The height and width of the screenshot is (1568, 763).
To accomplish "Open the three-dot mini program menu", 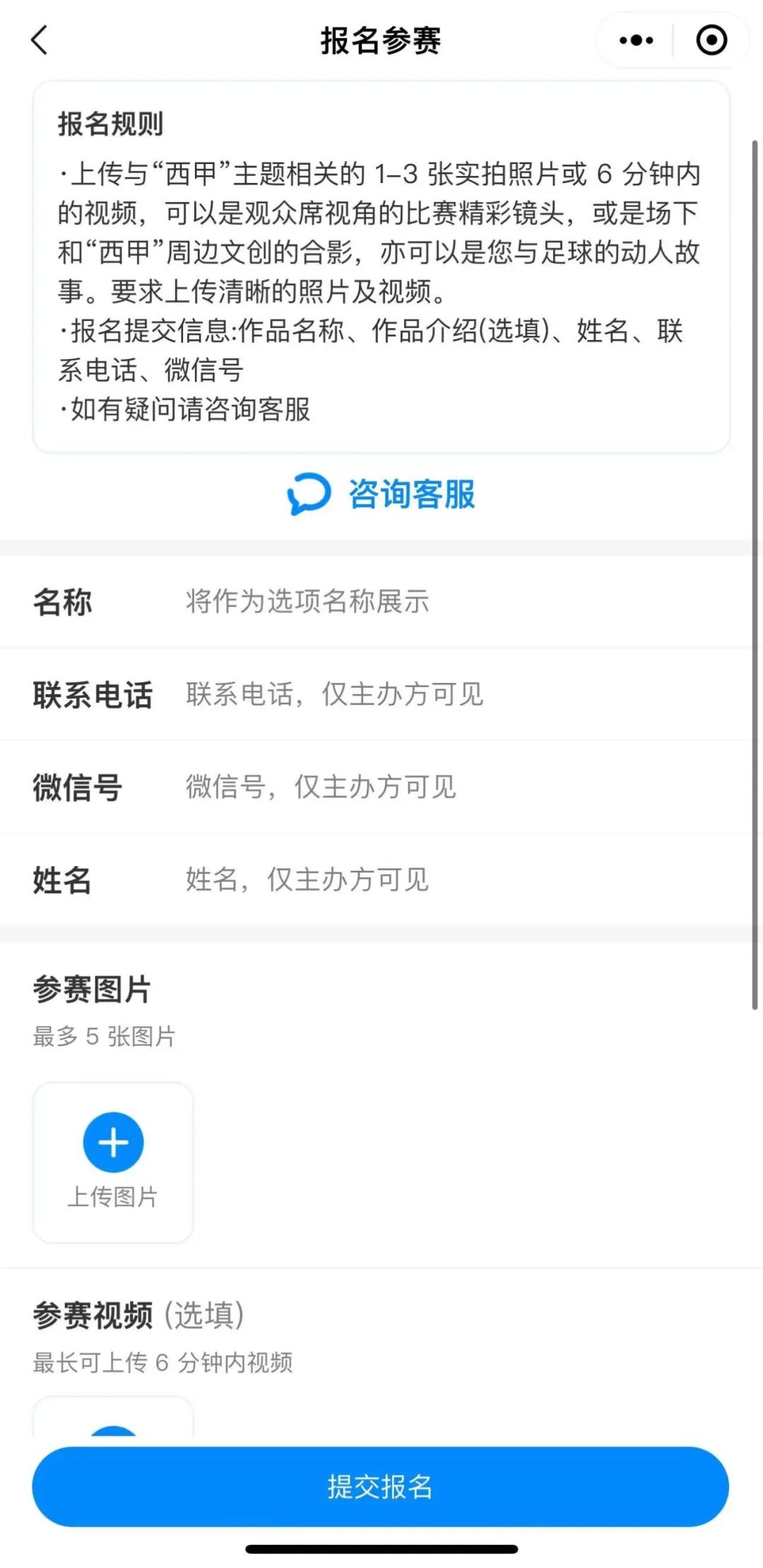I will (636, 40).
